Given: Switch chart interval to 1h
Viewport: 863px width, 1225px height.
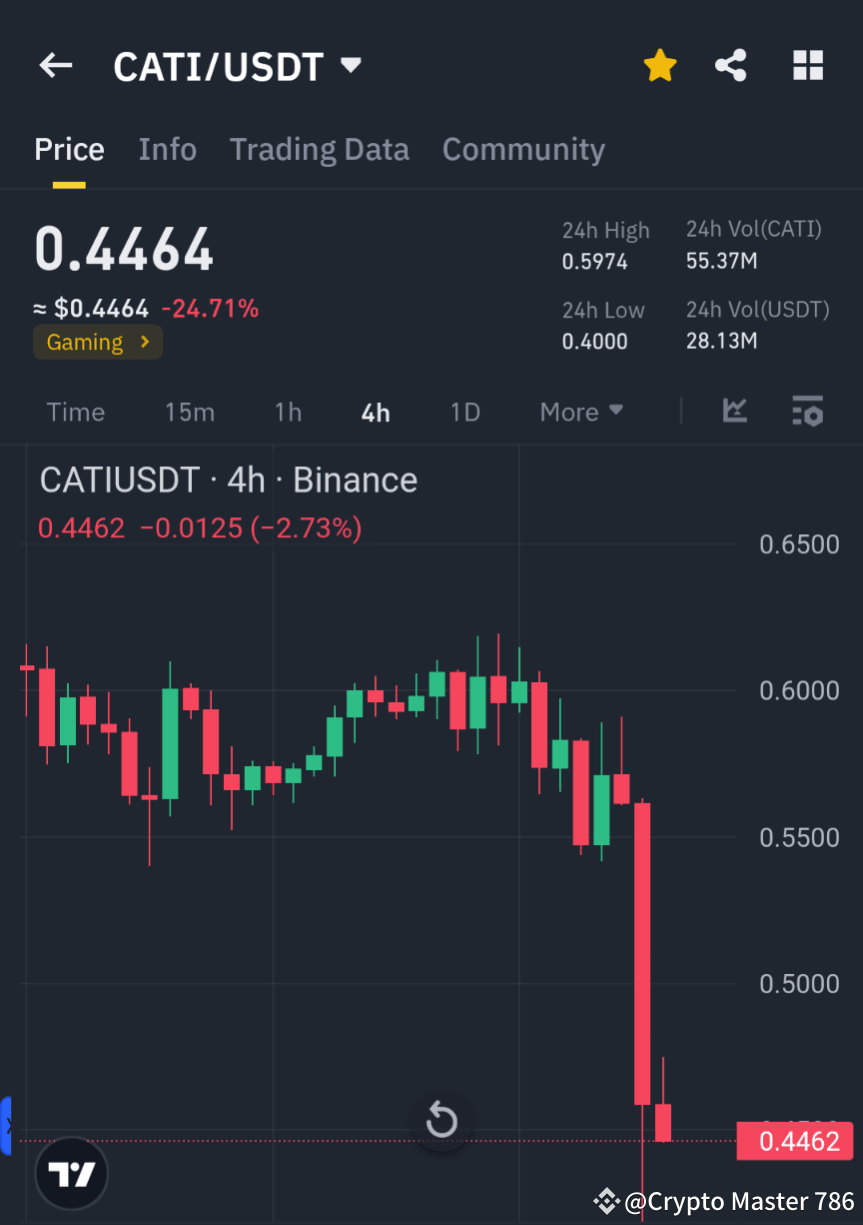Looking at the screenshot, I should [287, 411].
